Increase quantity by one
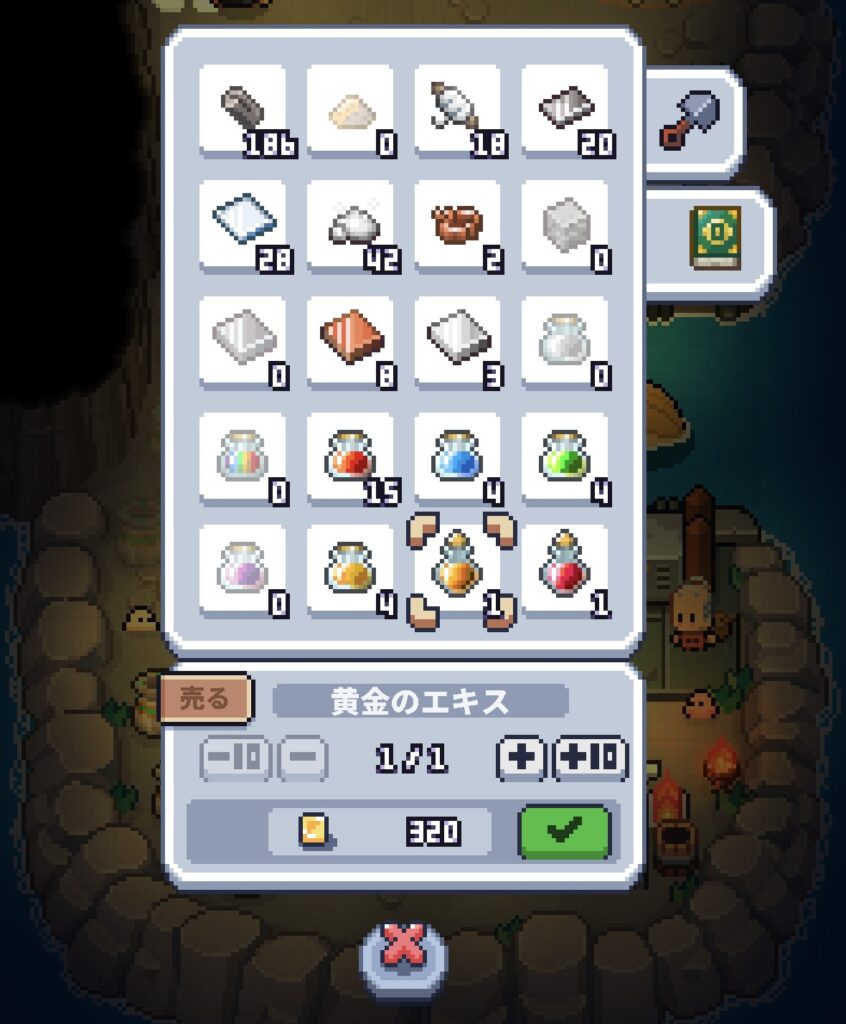846x1024 pixels. tap(521, 759)
